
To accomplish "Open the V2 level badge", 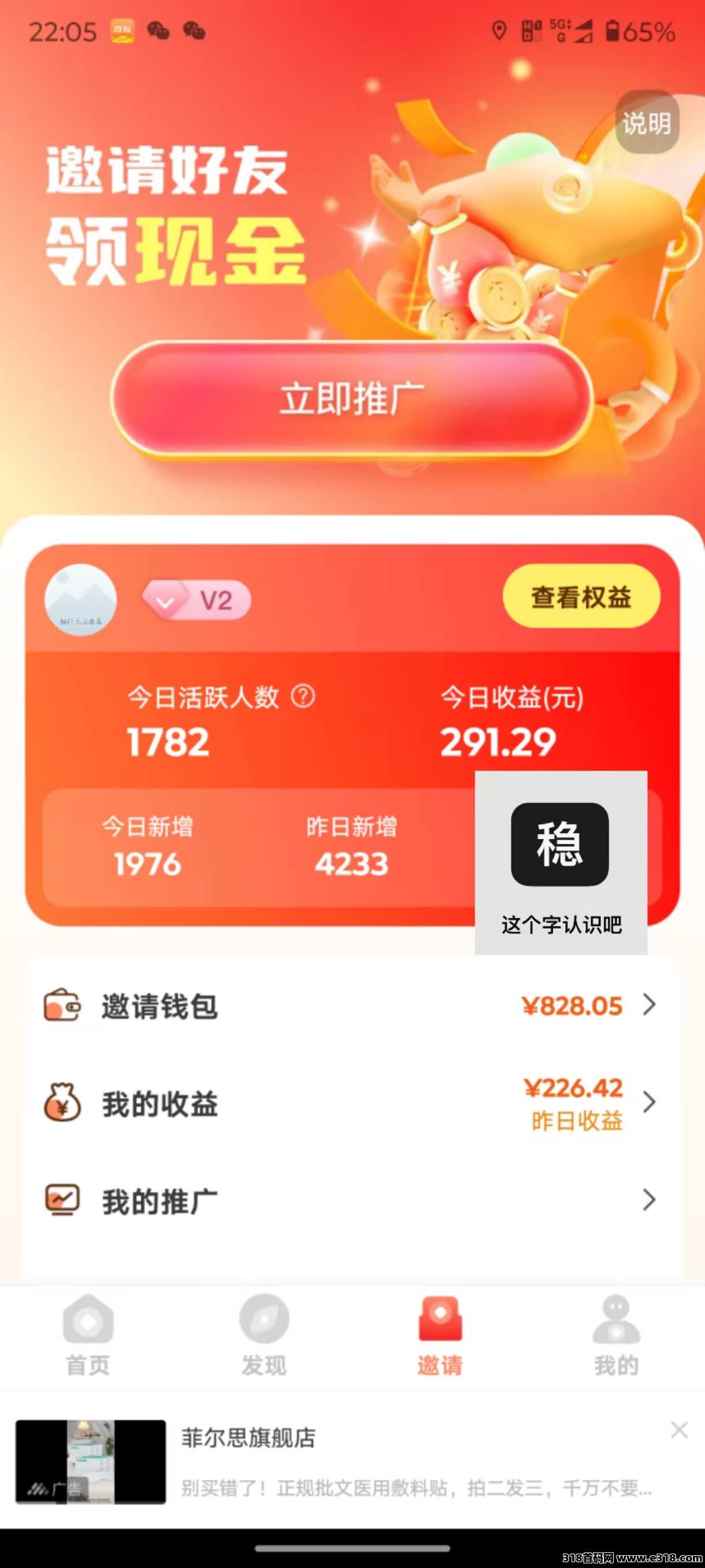I will (x=196, y=600).
